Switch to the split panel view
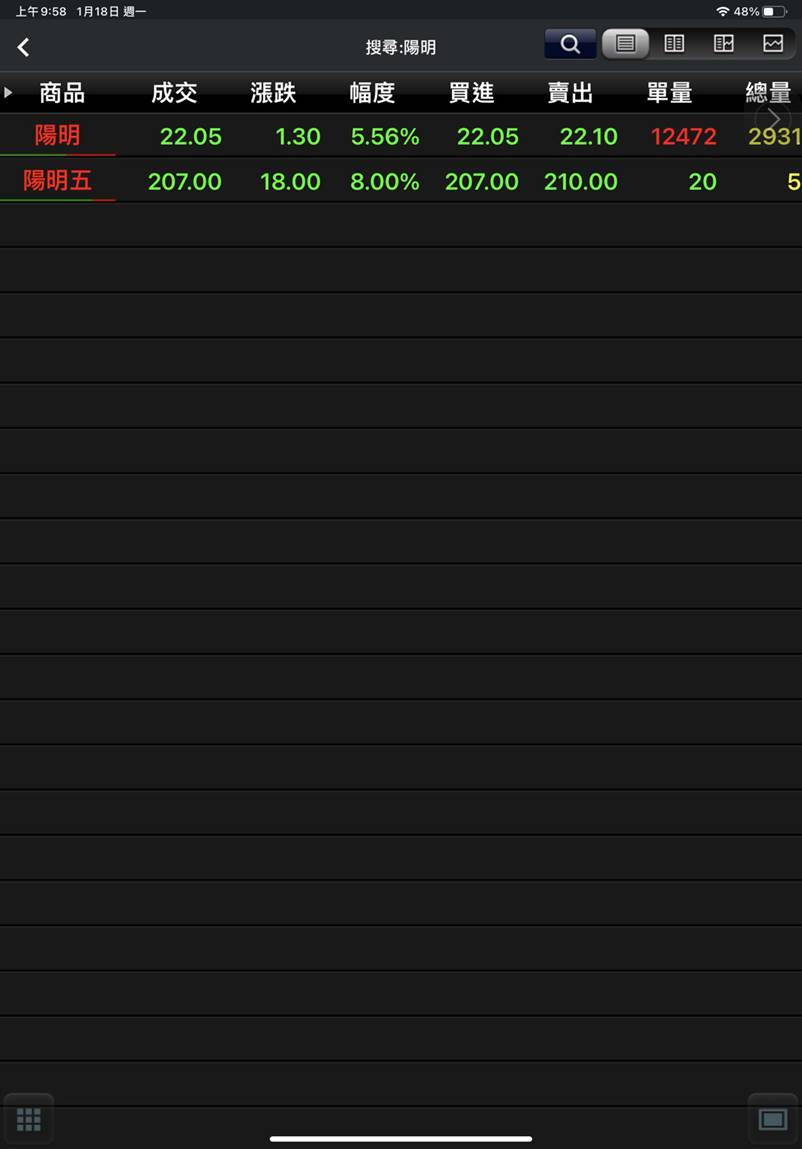 [724, 44]
